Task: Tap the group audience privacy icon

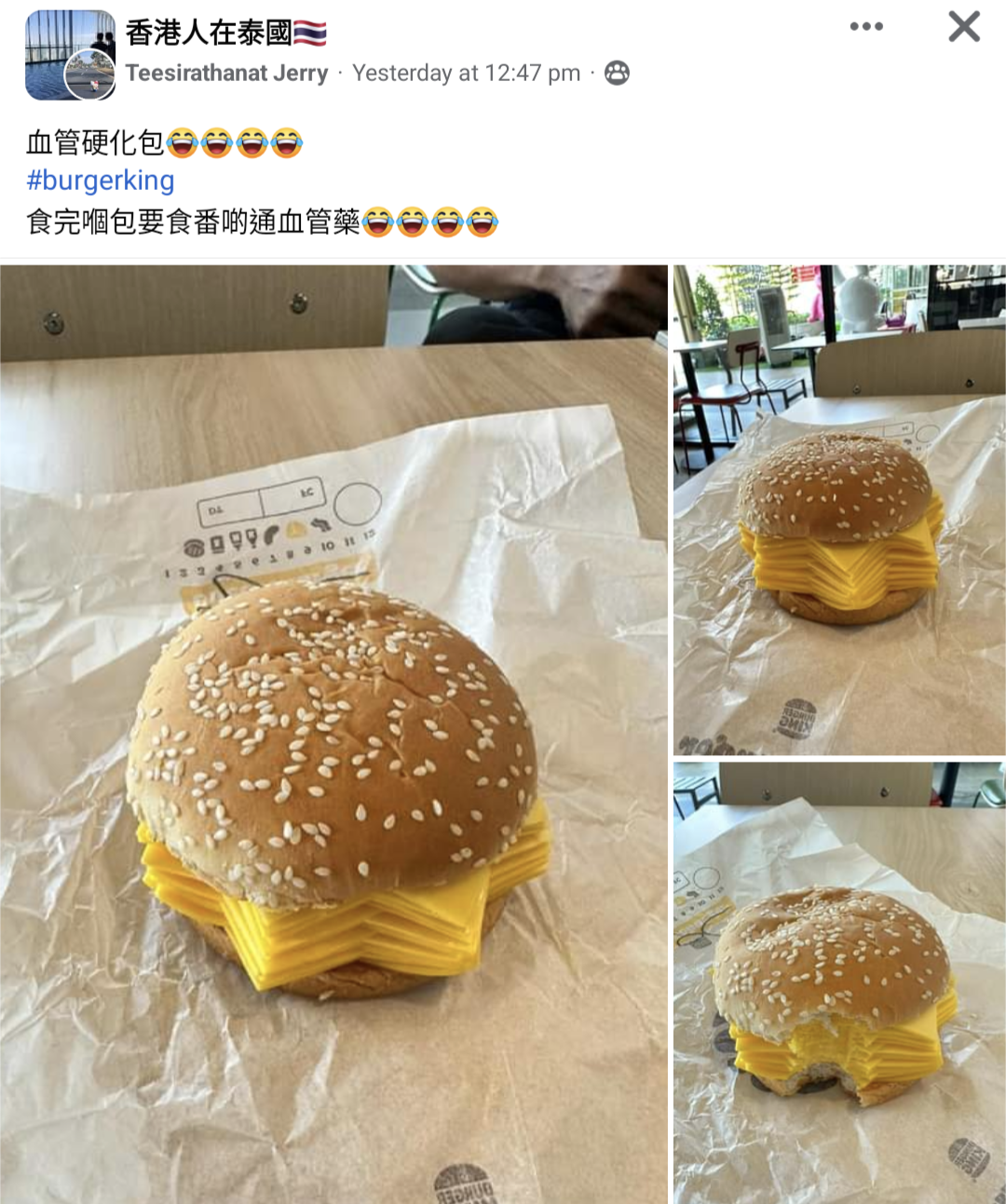Action: tap(617, 73)
